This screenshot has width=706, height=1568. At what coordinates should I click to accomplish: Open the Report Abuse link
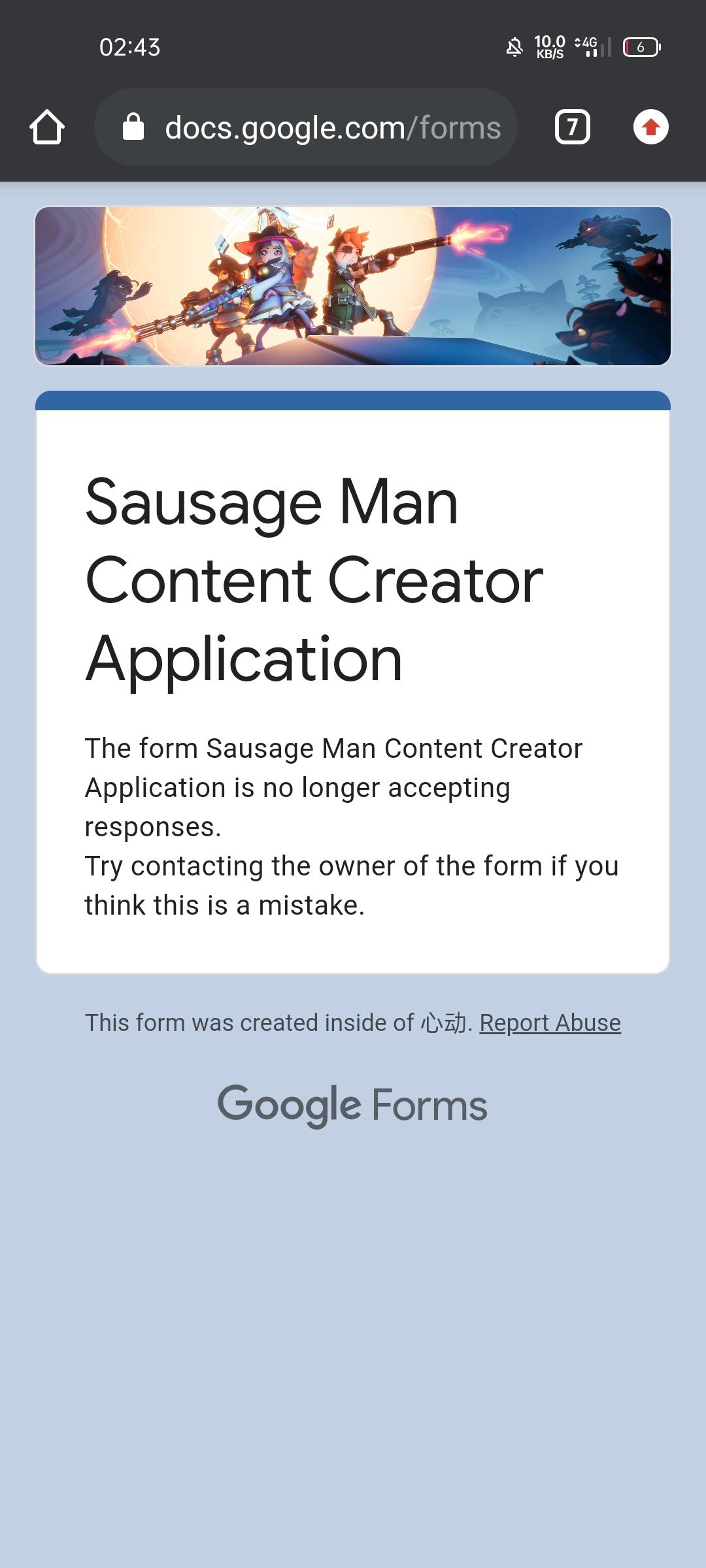[550, 1022]
